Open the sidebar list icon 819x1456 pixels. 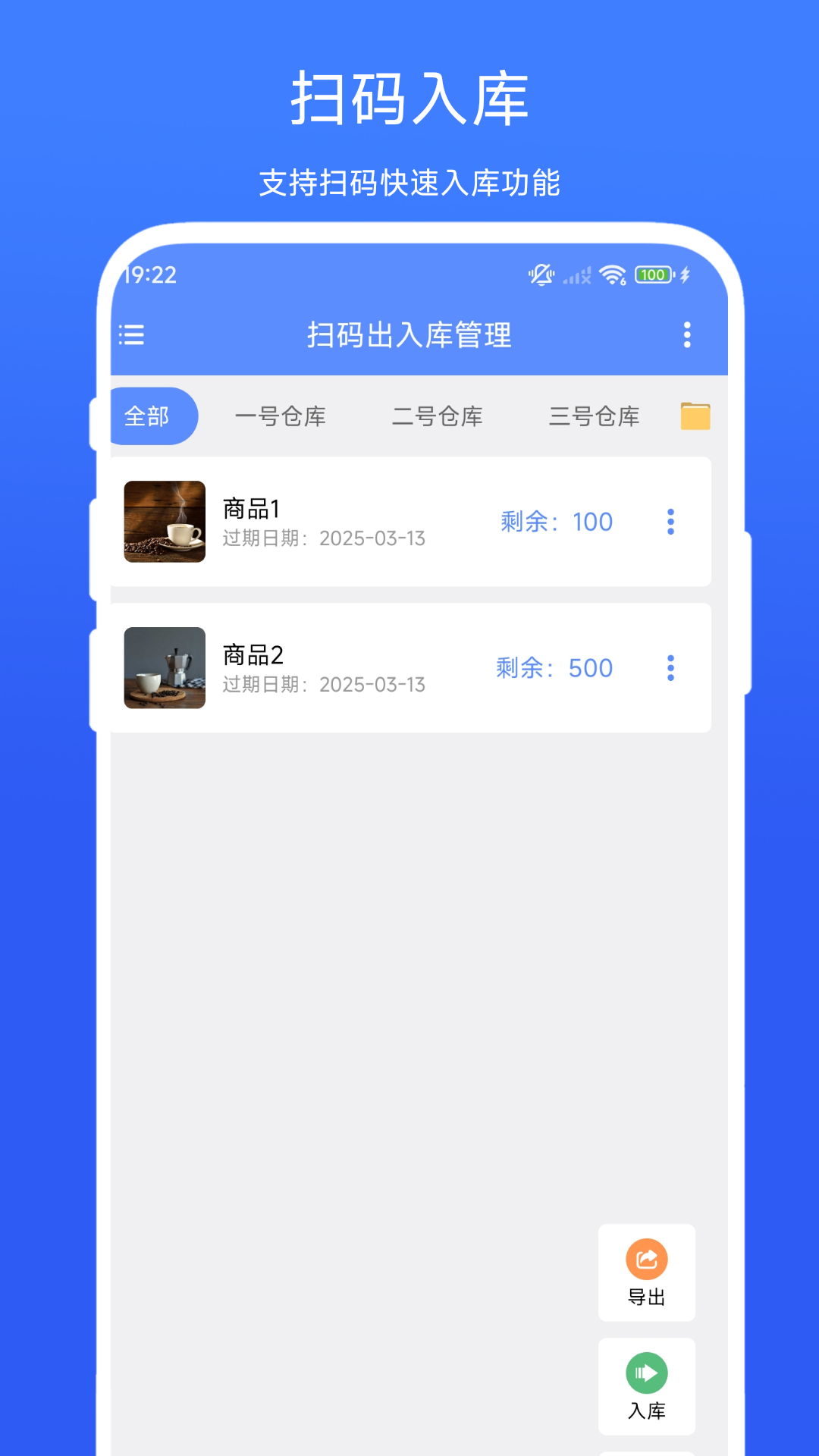[132, 335]
